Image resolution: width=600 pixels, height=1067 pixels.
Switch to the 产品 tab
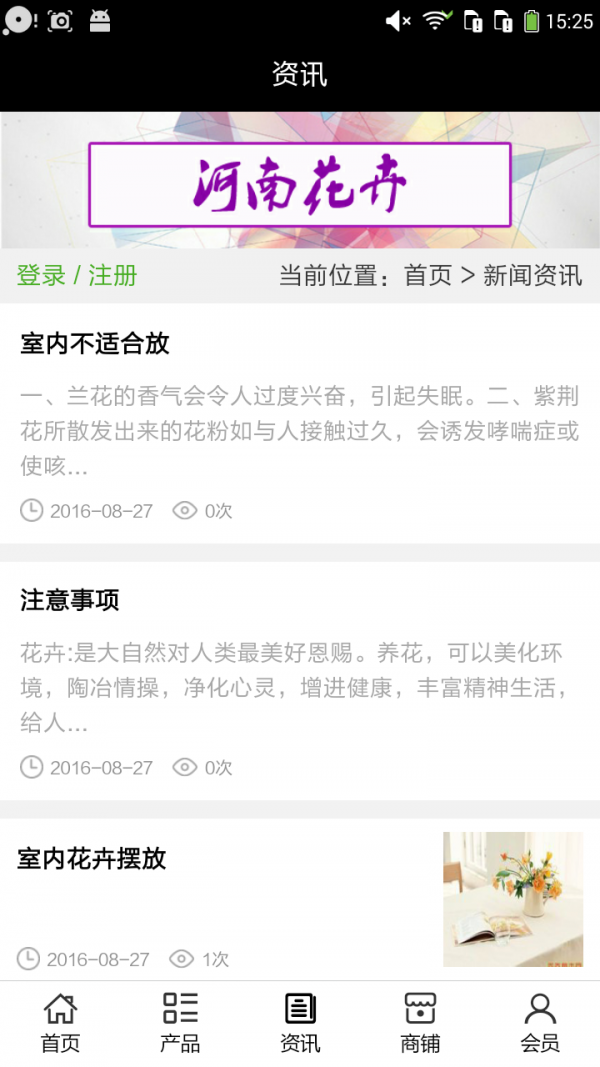tap(180, 1023)
